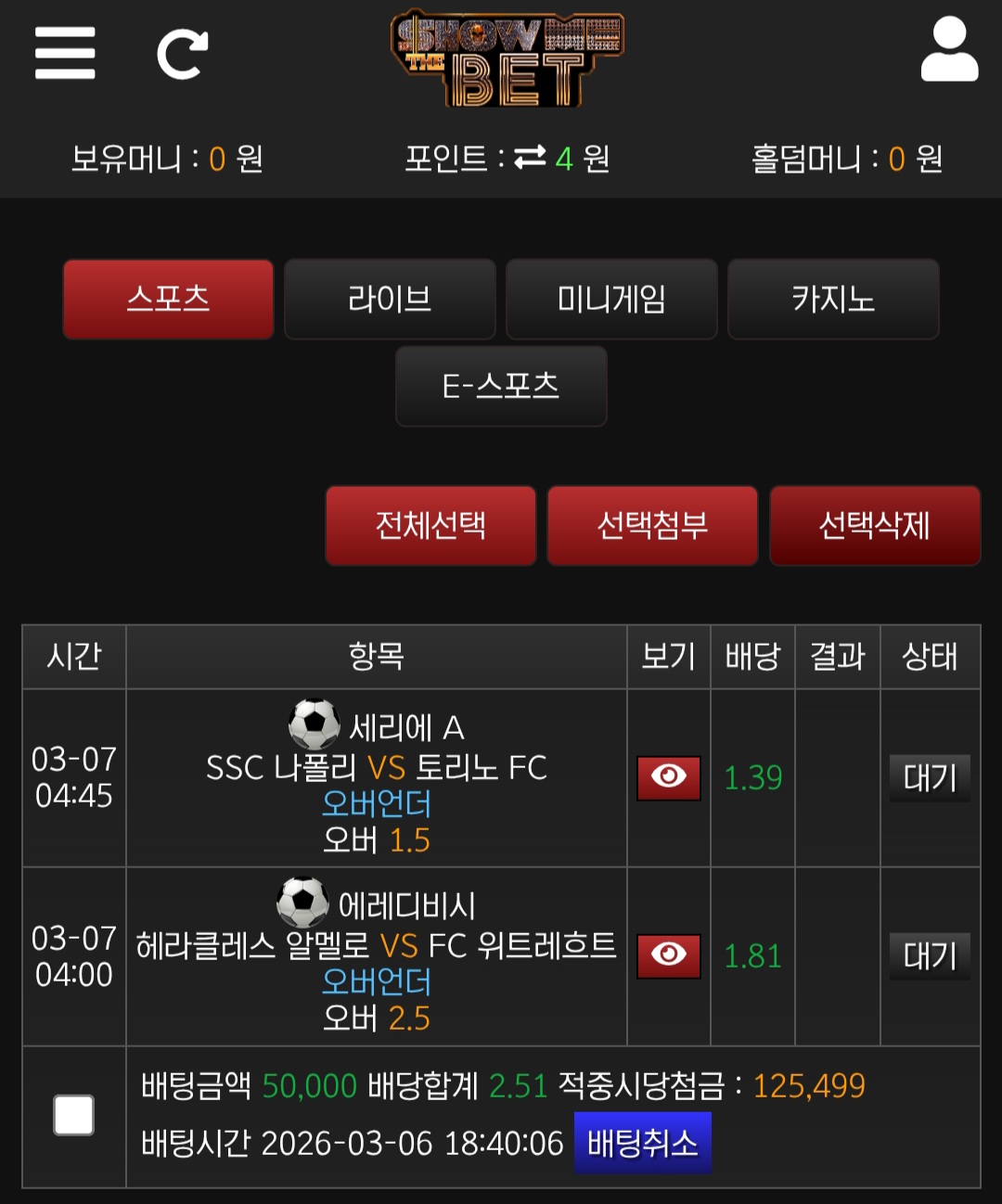Refresh the page with reload icon

[x=182, y=55]
